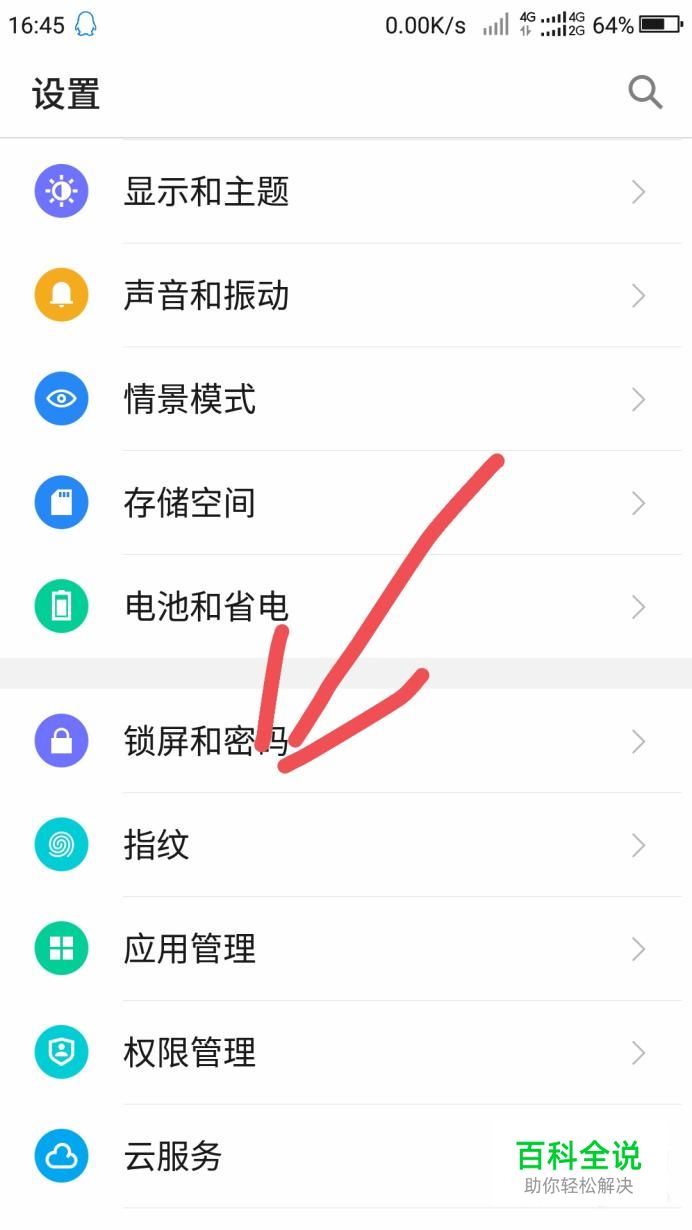This screenshot has height=1230, width=692.
Task: Go to 声音和振动 settings
Action: coord(206,295)
